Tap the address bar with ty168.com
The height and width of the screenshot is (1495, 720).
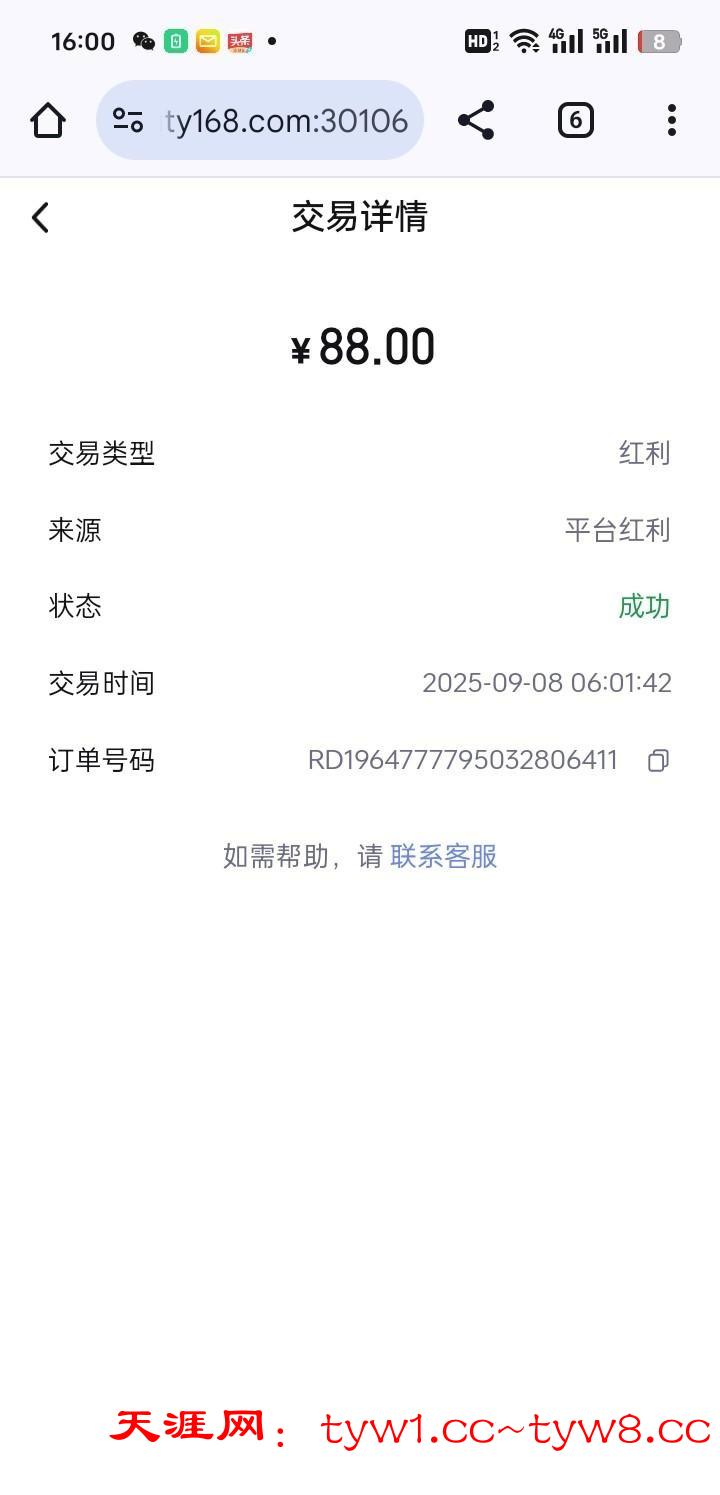click(x=286, y=121)
